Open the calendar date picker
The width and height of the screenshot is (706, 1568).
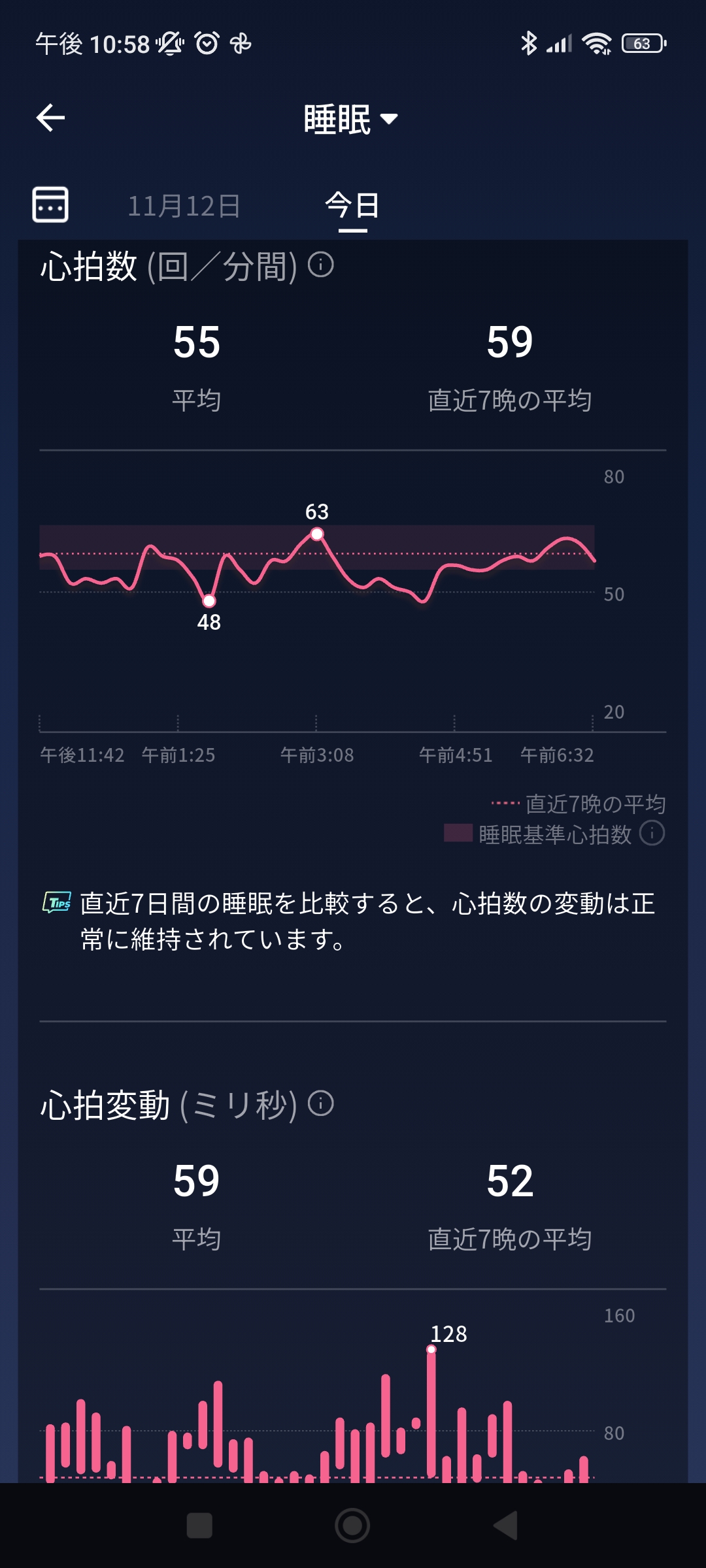(x=50, y=204)
